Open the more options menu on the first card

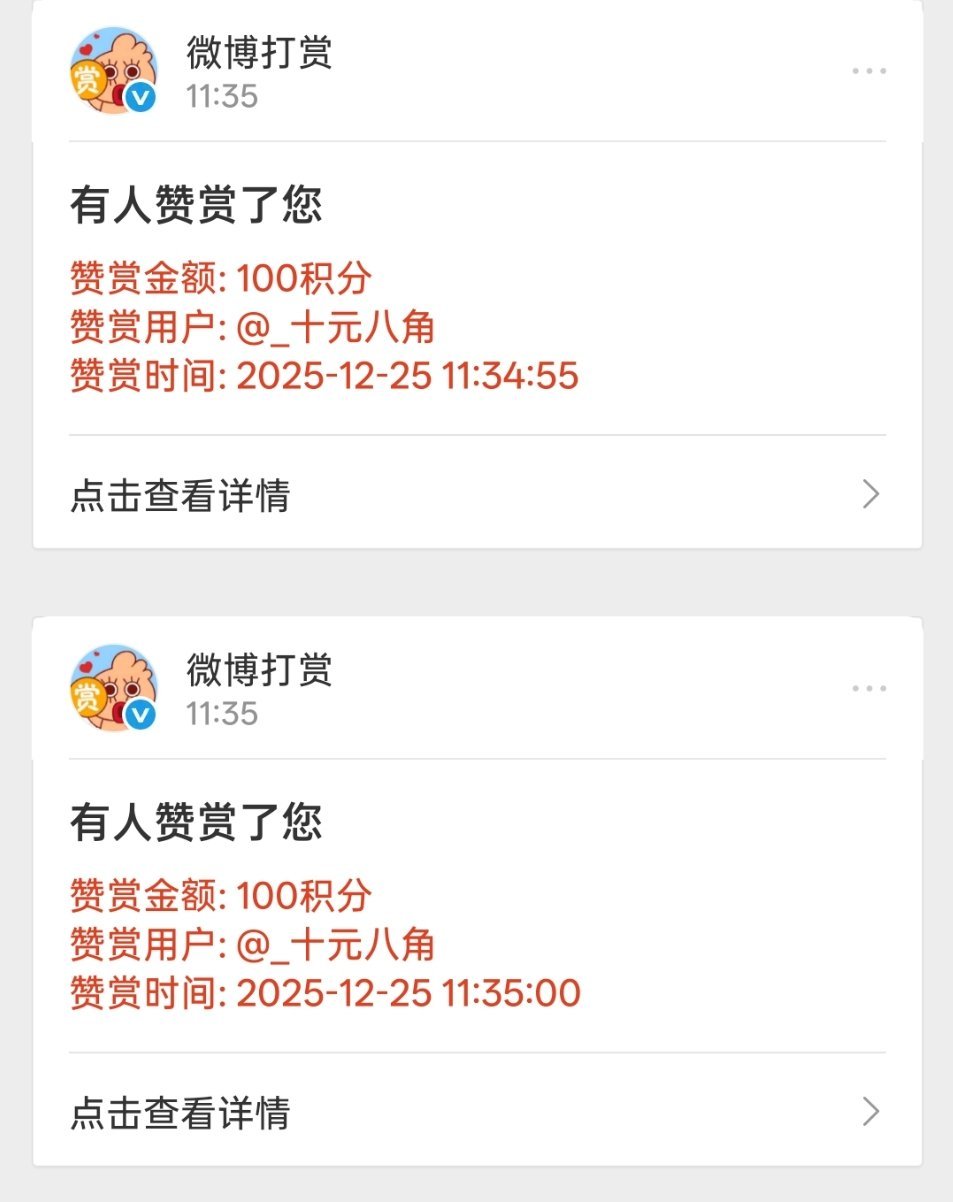tap(871, 70)
